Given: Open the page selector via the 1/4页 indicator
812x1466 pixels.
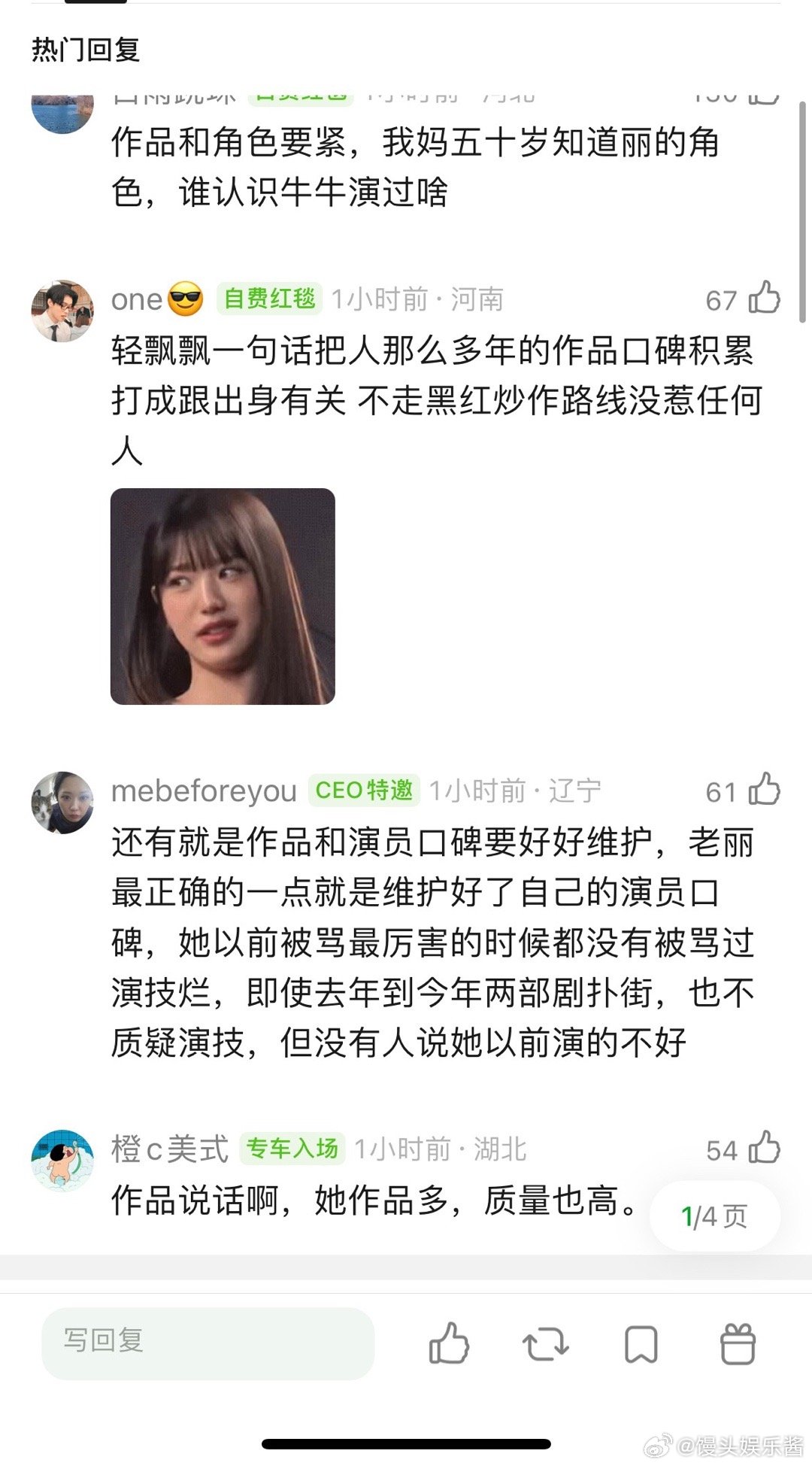Looking at the screenshot, I should (x=715, y=1214).
